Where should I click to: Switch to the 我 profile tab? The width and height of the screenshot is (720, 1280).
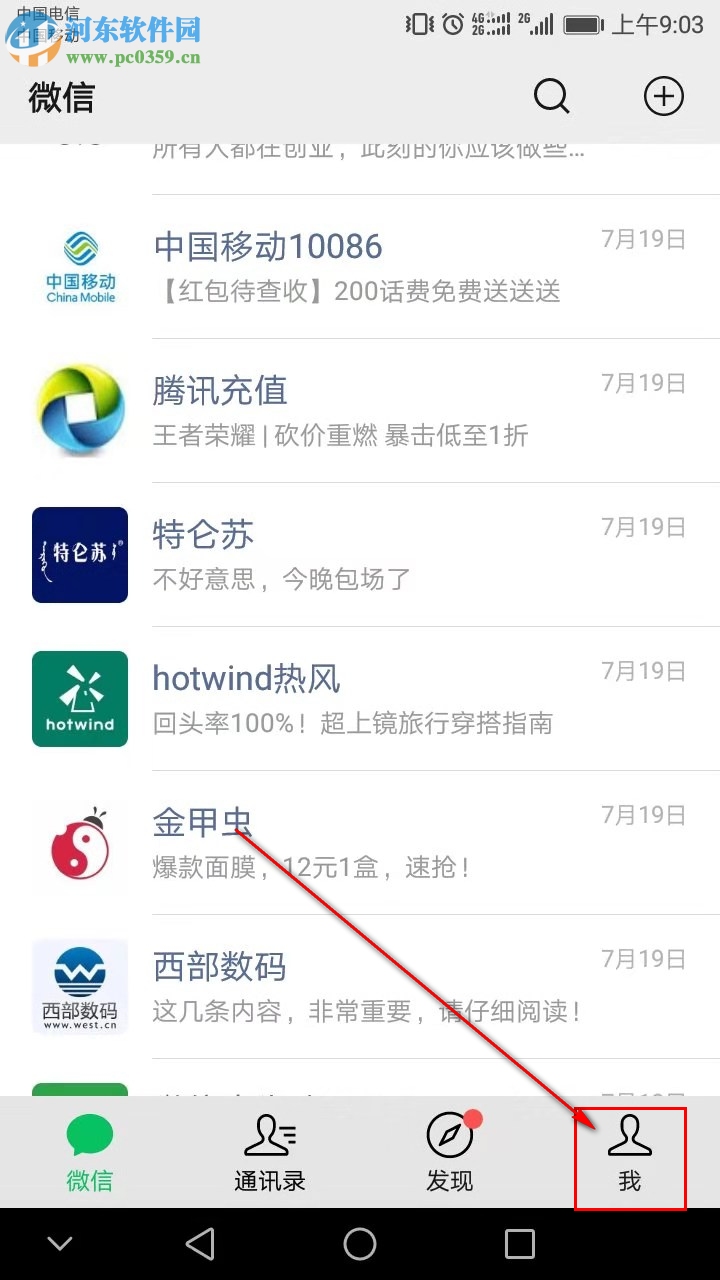click(629, 1155)
